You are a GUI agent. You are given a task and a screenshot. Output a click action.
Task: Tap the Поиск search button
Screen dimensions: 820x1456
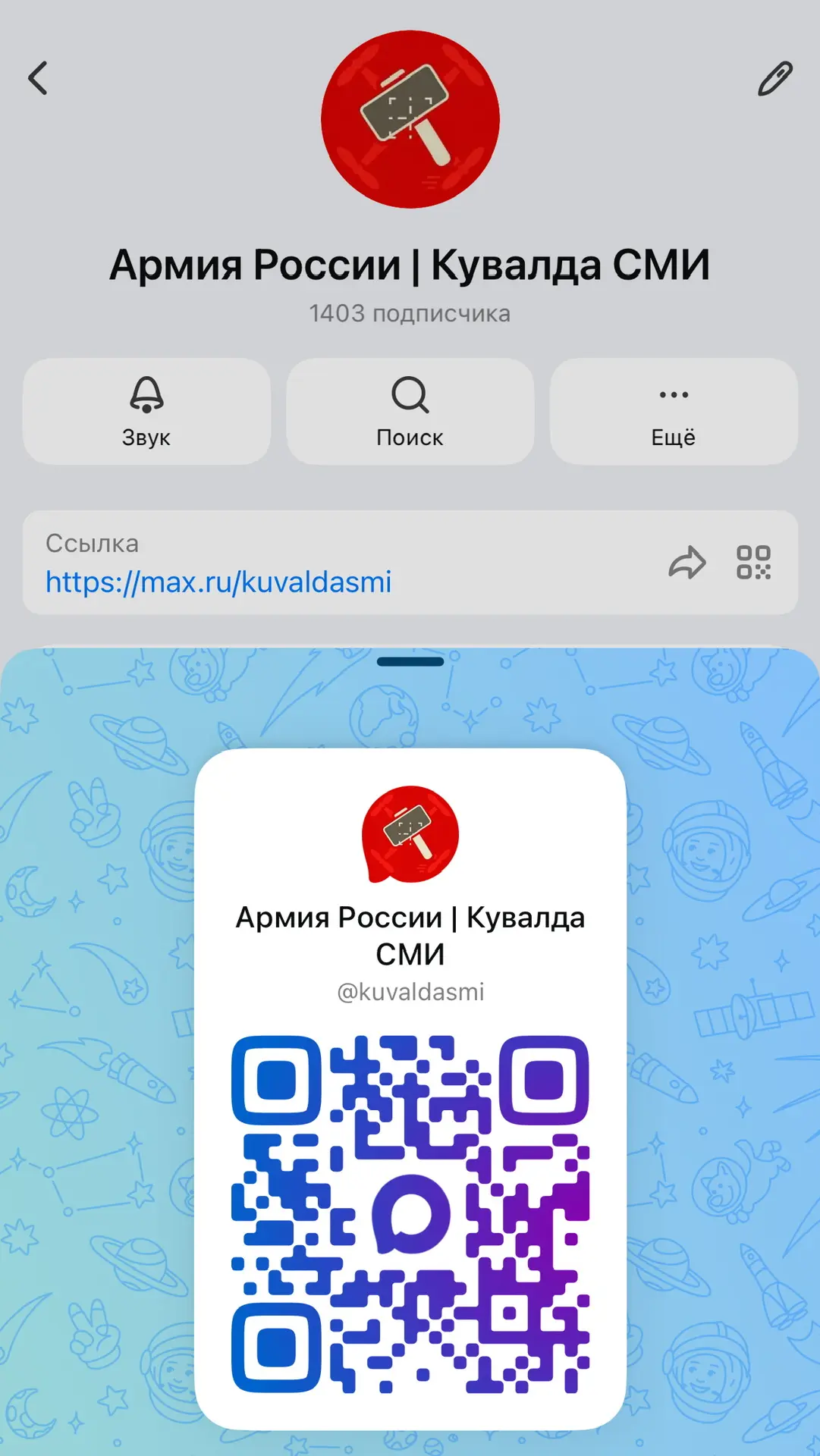pyautogui.click(x=410, y=412)
